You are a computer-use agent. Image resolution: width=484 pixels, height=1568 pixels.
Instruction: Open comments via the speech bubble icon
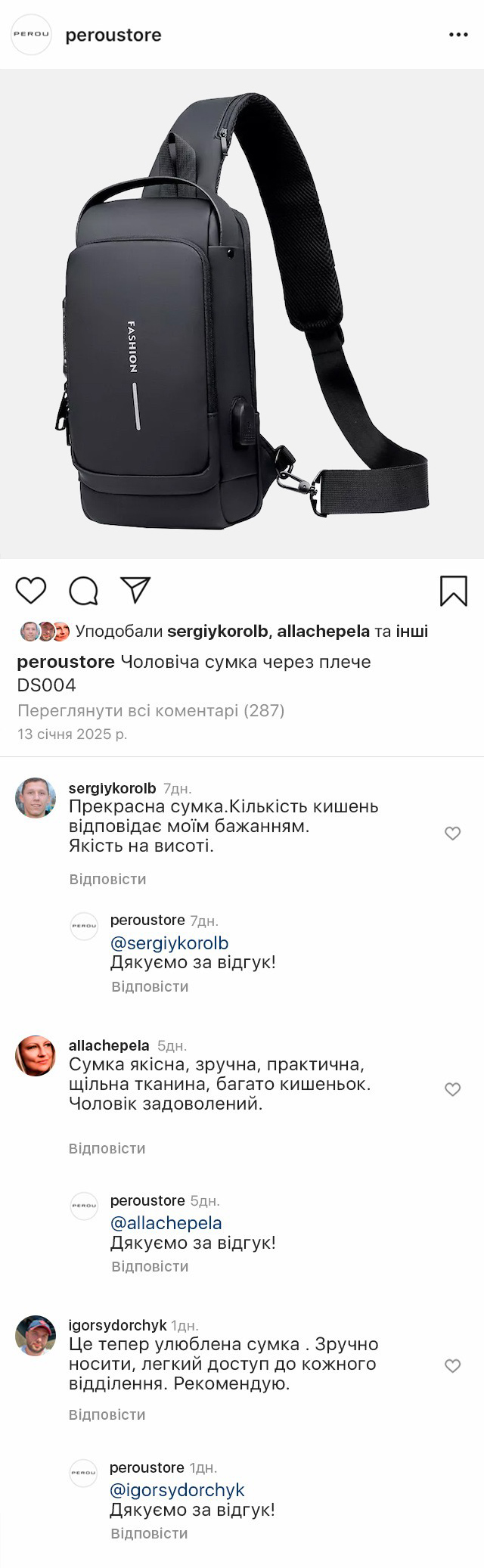click(83, 591)
